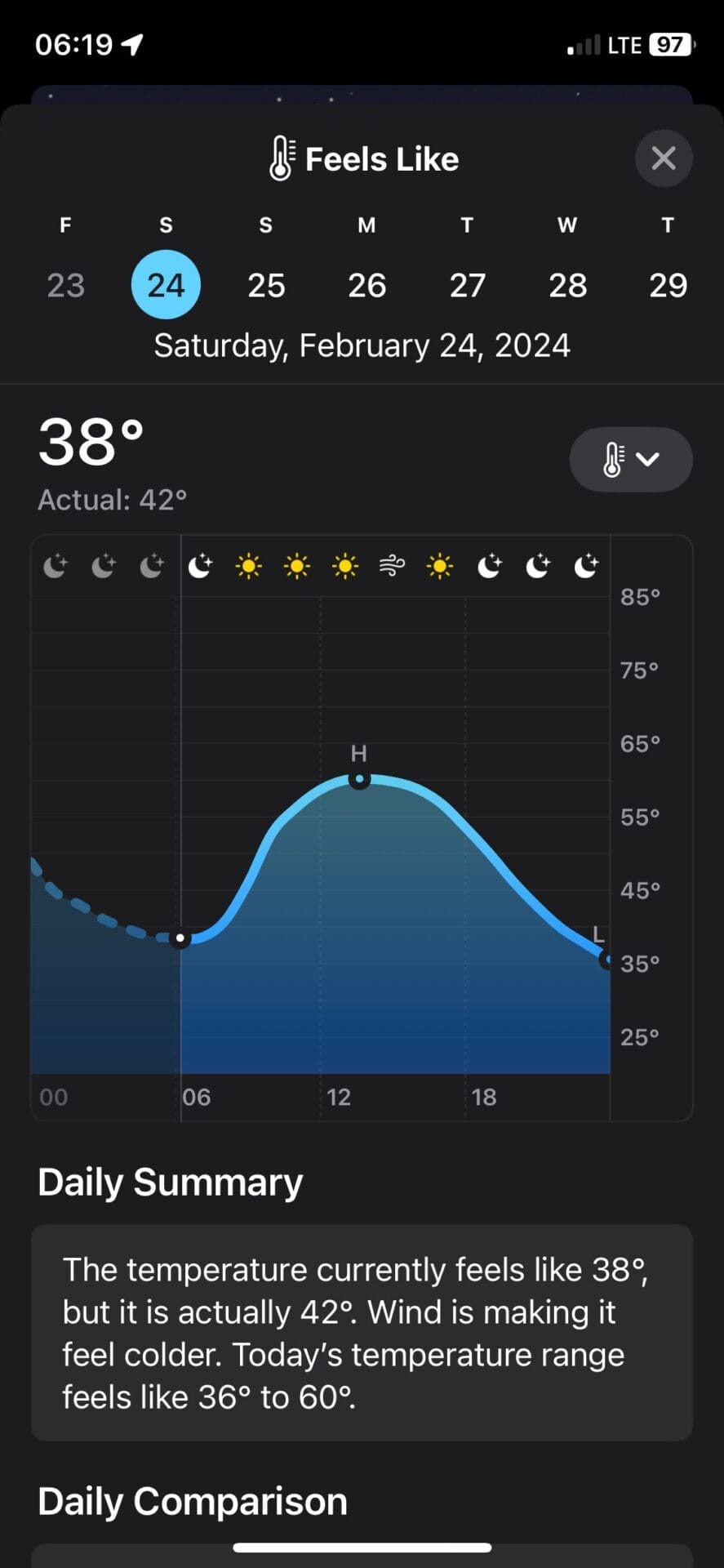
Task: Close the Feels Like sheet
Action: pyautogui.click(x=664, y=158)
